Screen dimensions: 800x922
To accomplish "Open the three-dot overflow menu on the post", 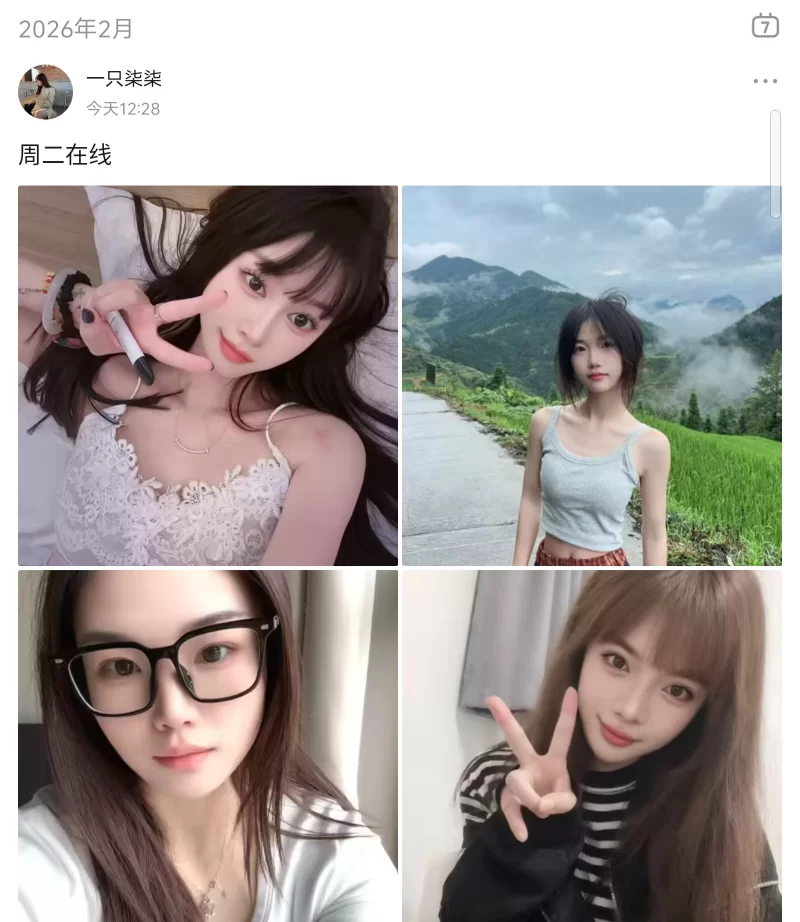I will [765, 81].
